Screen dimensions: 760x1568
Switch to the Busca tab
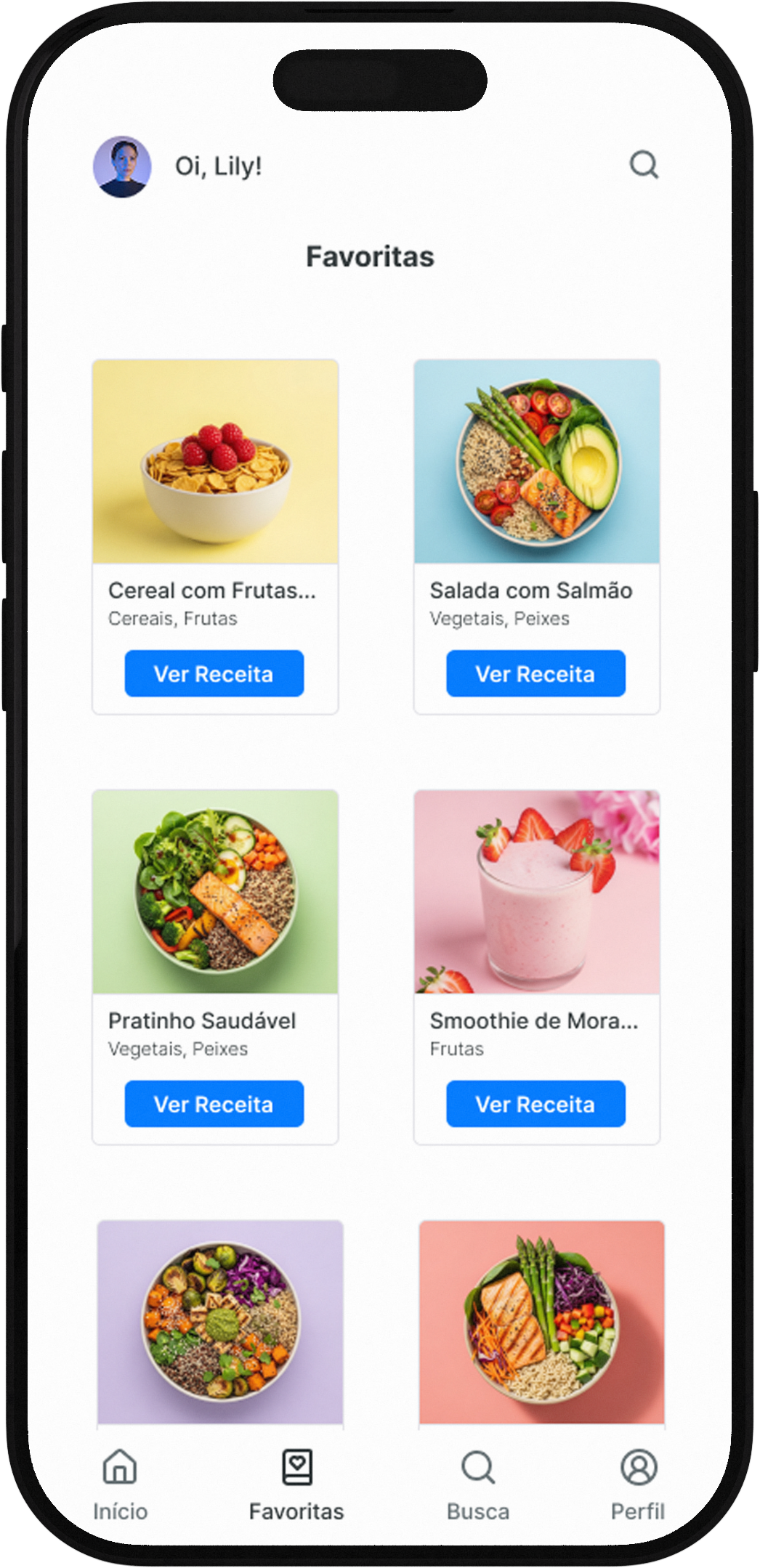(x=478, y=1484)
